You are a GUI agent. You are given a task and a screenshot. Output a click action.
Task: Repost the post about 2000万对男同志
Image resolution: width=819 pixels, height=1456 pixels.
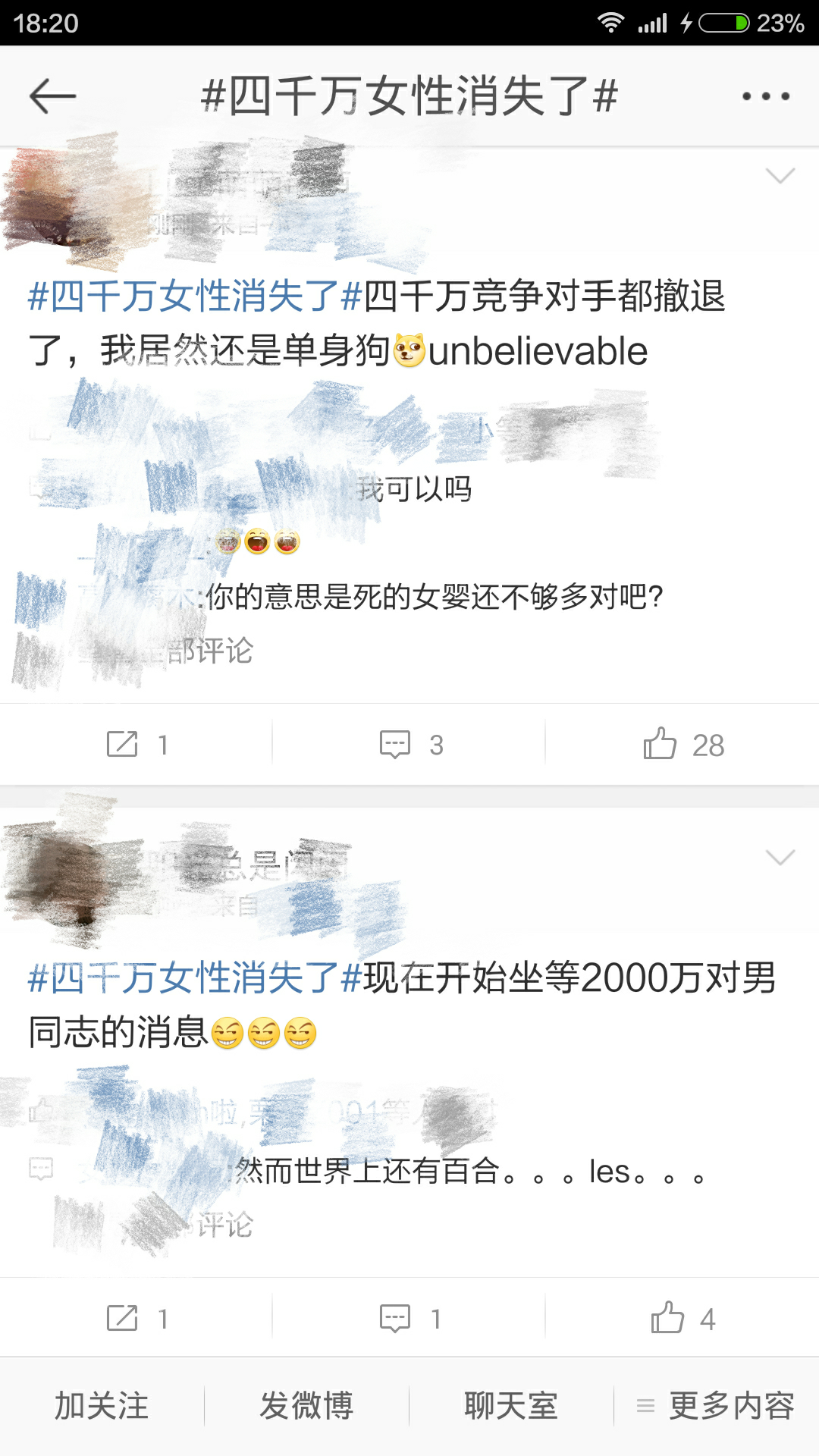(136, 1319)
